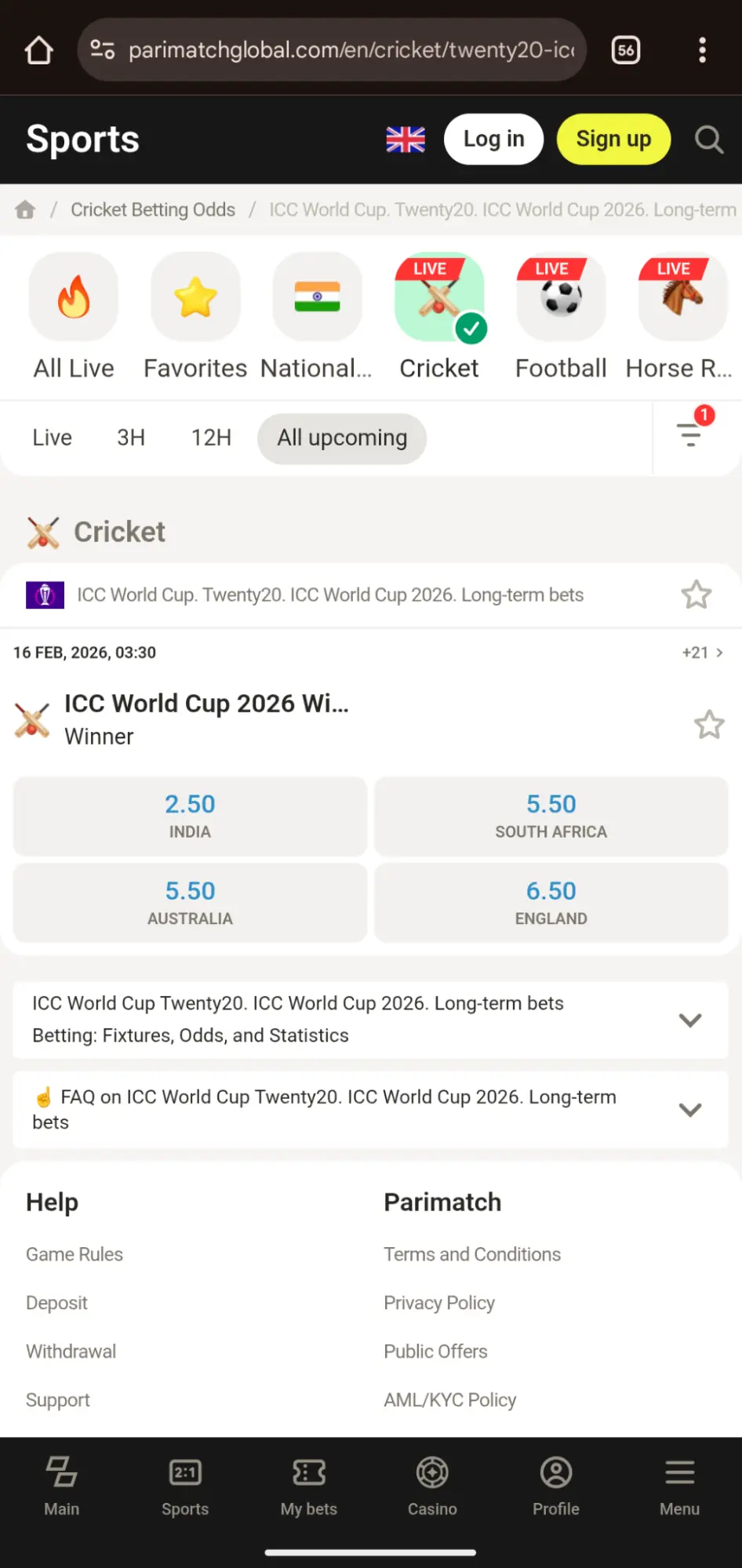This screenshot has width=742, height=1568.
Task: Switch to the 12H time filter
Action: tap(211, 438)
